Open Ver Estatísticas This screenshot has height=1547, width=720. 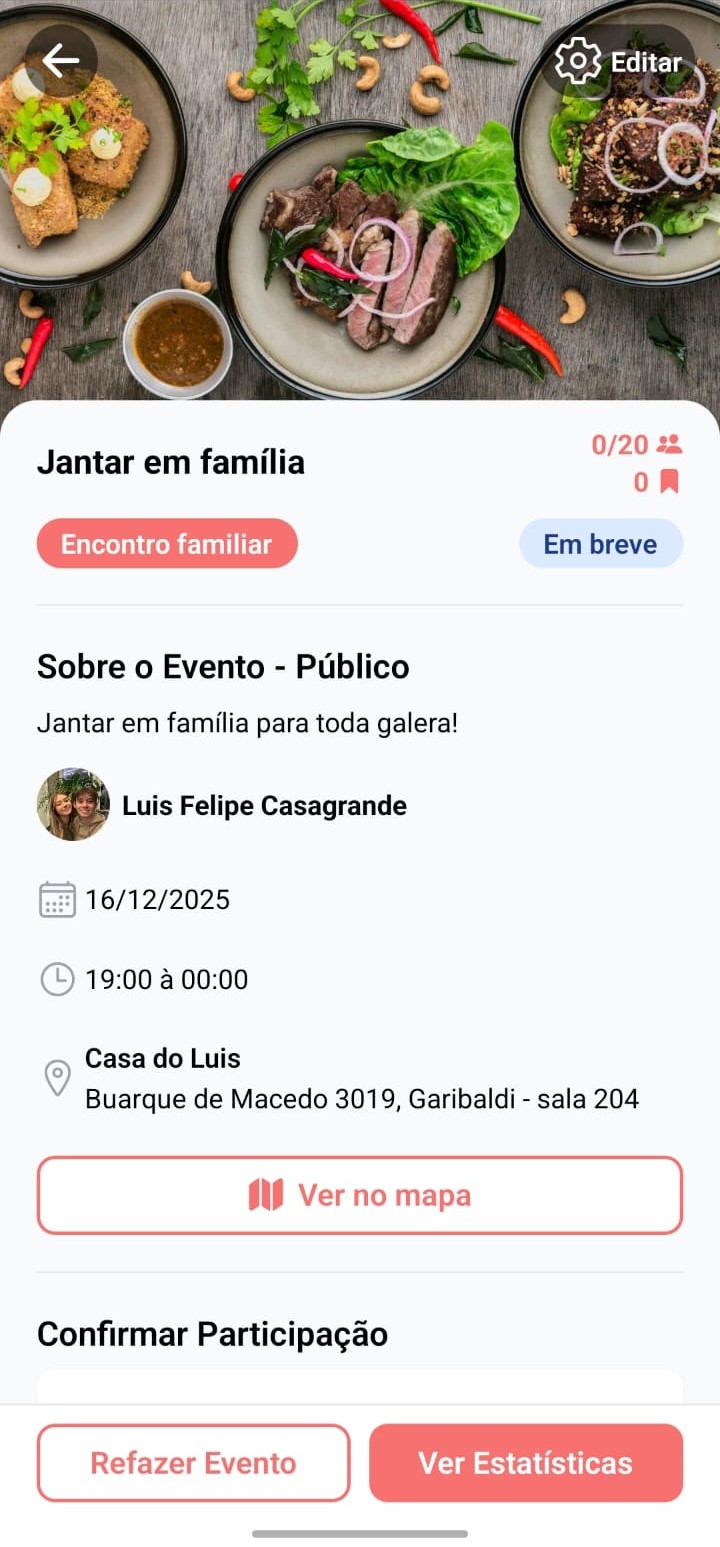coord(526,1462)
